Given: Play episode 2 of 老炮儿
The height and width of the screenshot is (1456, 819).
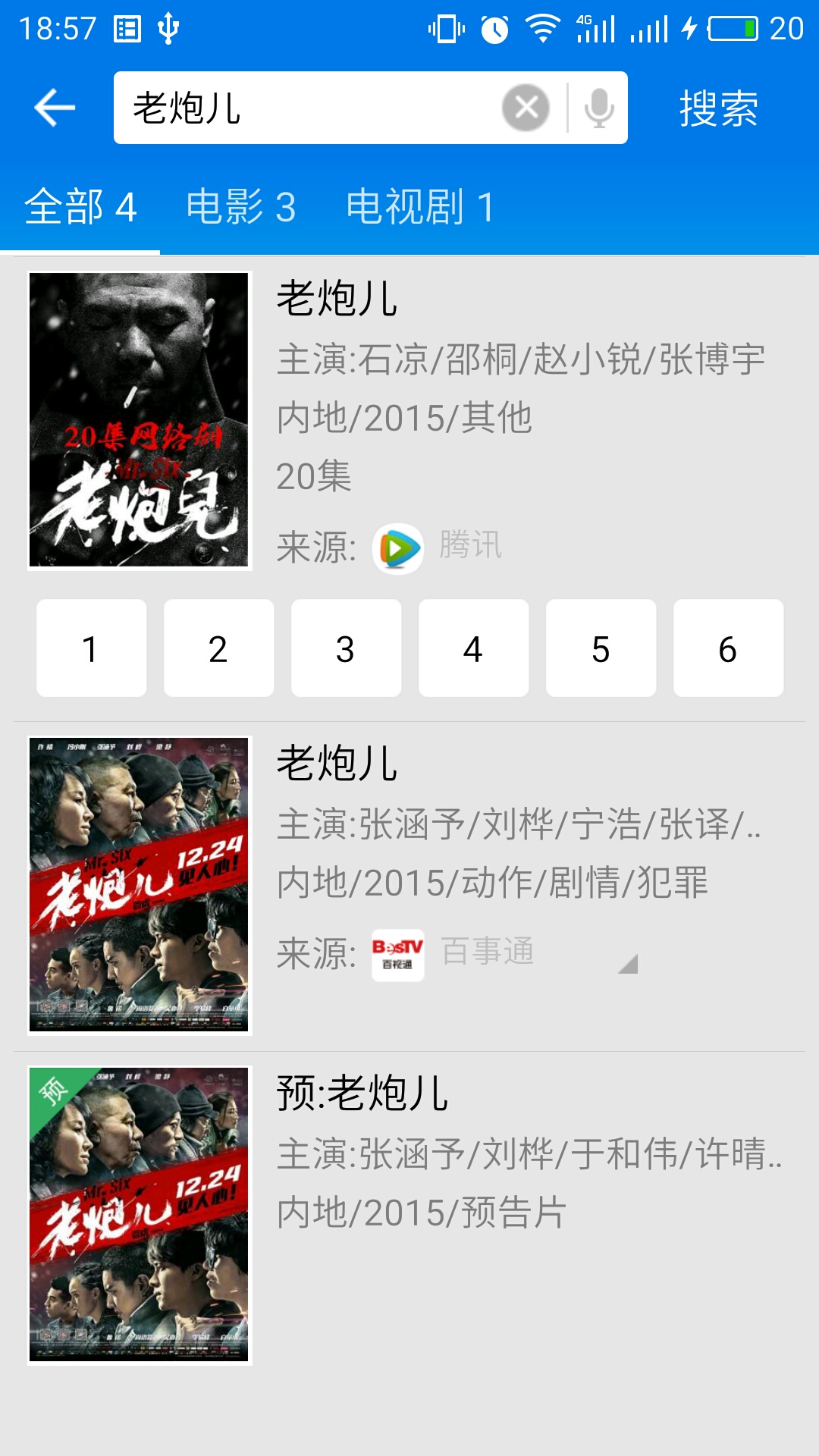Looking at the screenshot, I should click(x=218, y=648).
